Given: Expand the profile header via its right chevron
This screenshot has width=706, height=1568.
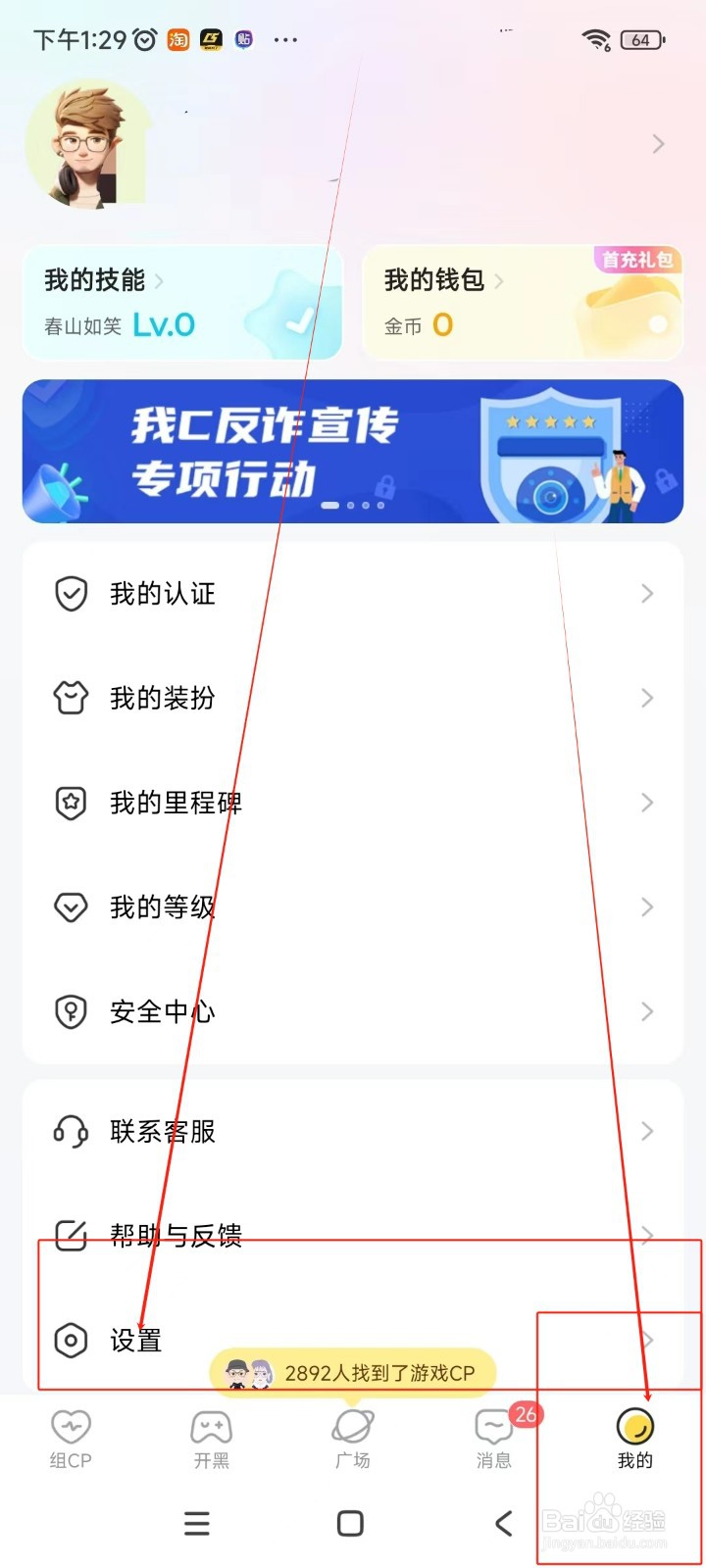Looking at the screenshot, I should (658, 143).
